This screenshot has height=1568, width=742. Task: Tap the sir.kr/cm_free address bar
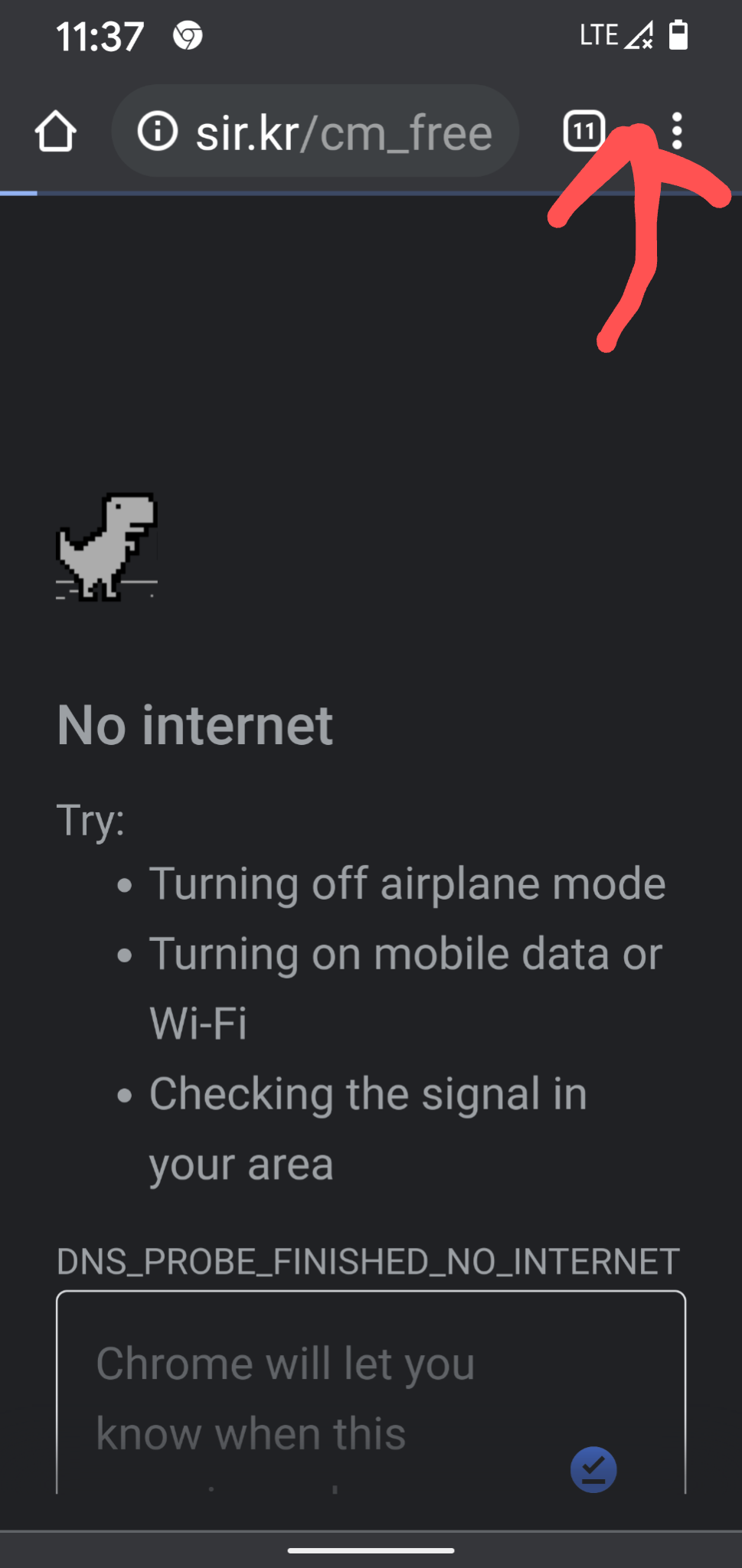coord(315,131)
